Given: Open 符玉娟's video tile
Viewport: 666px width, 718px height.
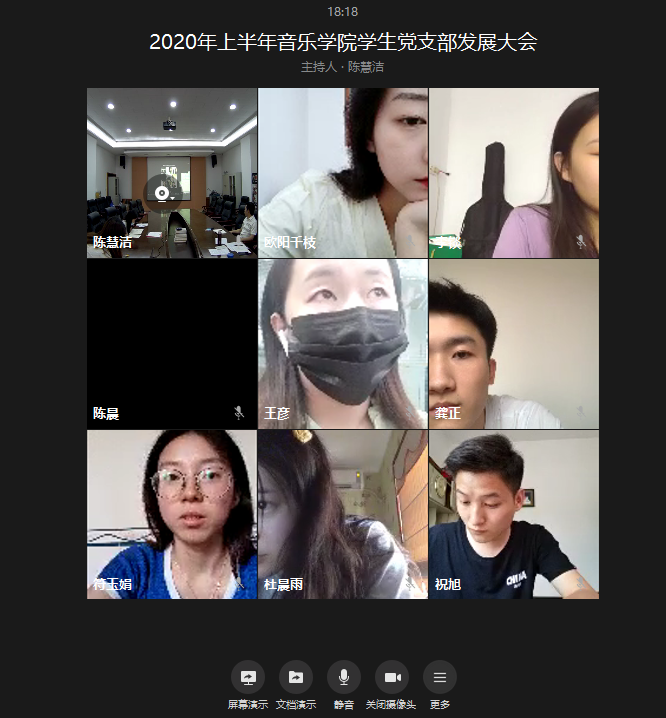Looking at the screenshot, I should [x=172, y=514].
